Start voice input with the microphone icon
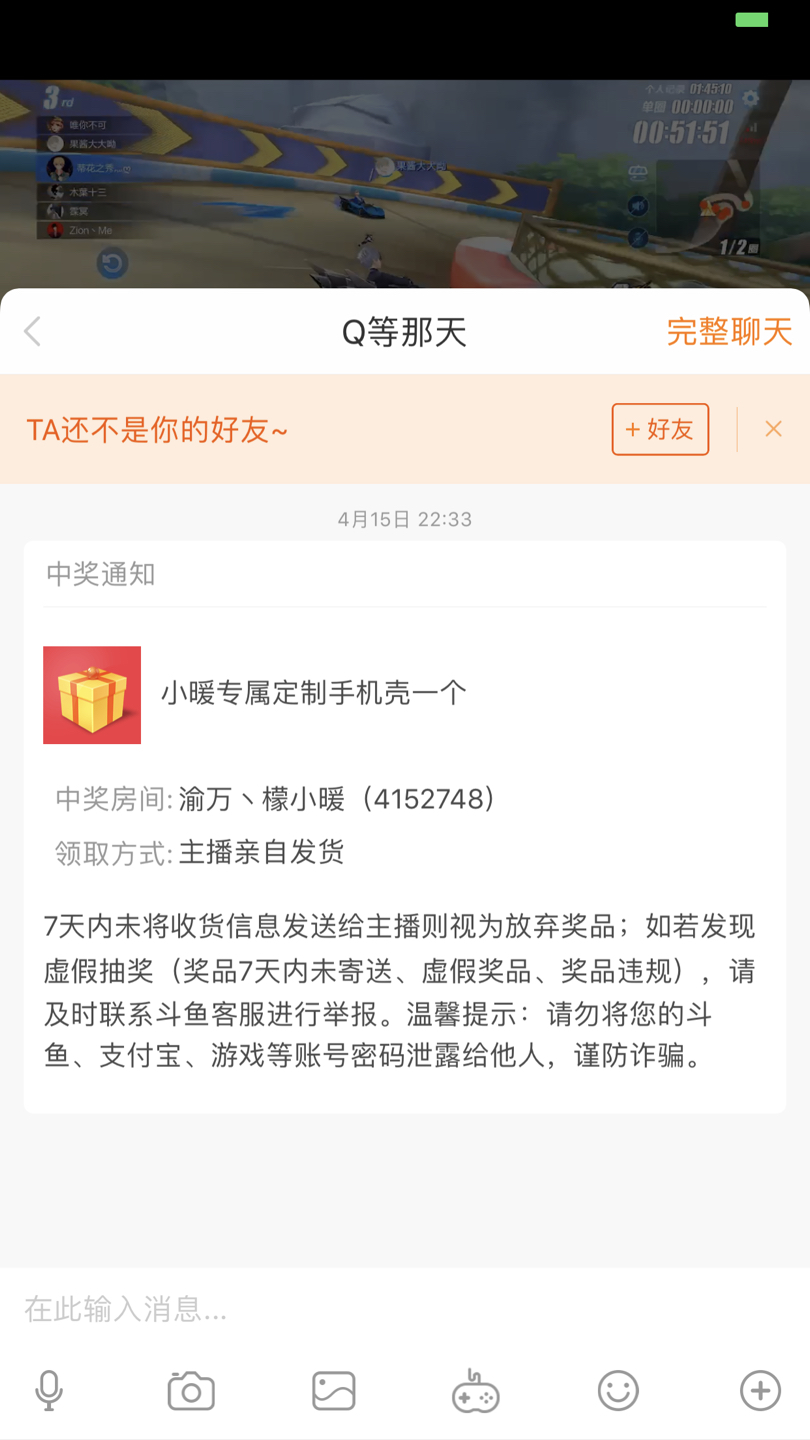Image resolution: width=810 pixels, height=1440 pixels. point(48,1390)
